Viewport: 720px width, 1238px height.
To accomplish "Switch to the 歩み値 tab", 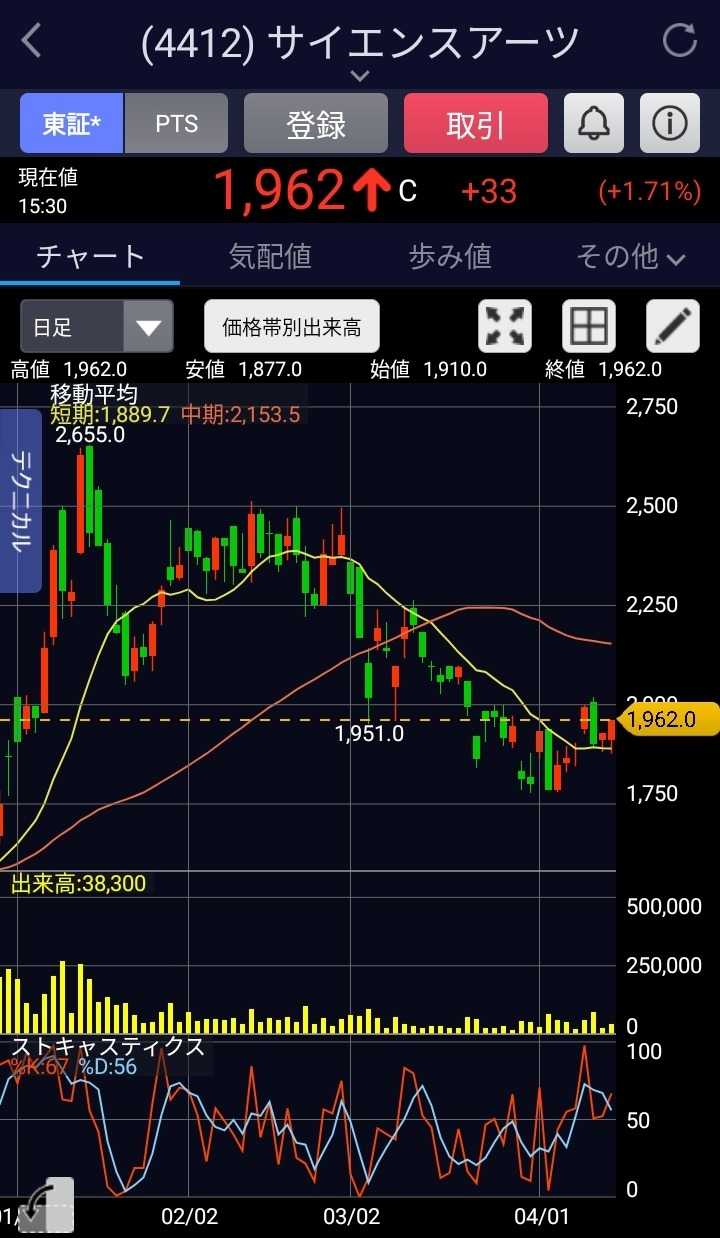I will 450,257.
